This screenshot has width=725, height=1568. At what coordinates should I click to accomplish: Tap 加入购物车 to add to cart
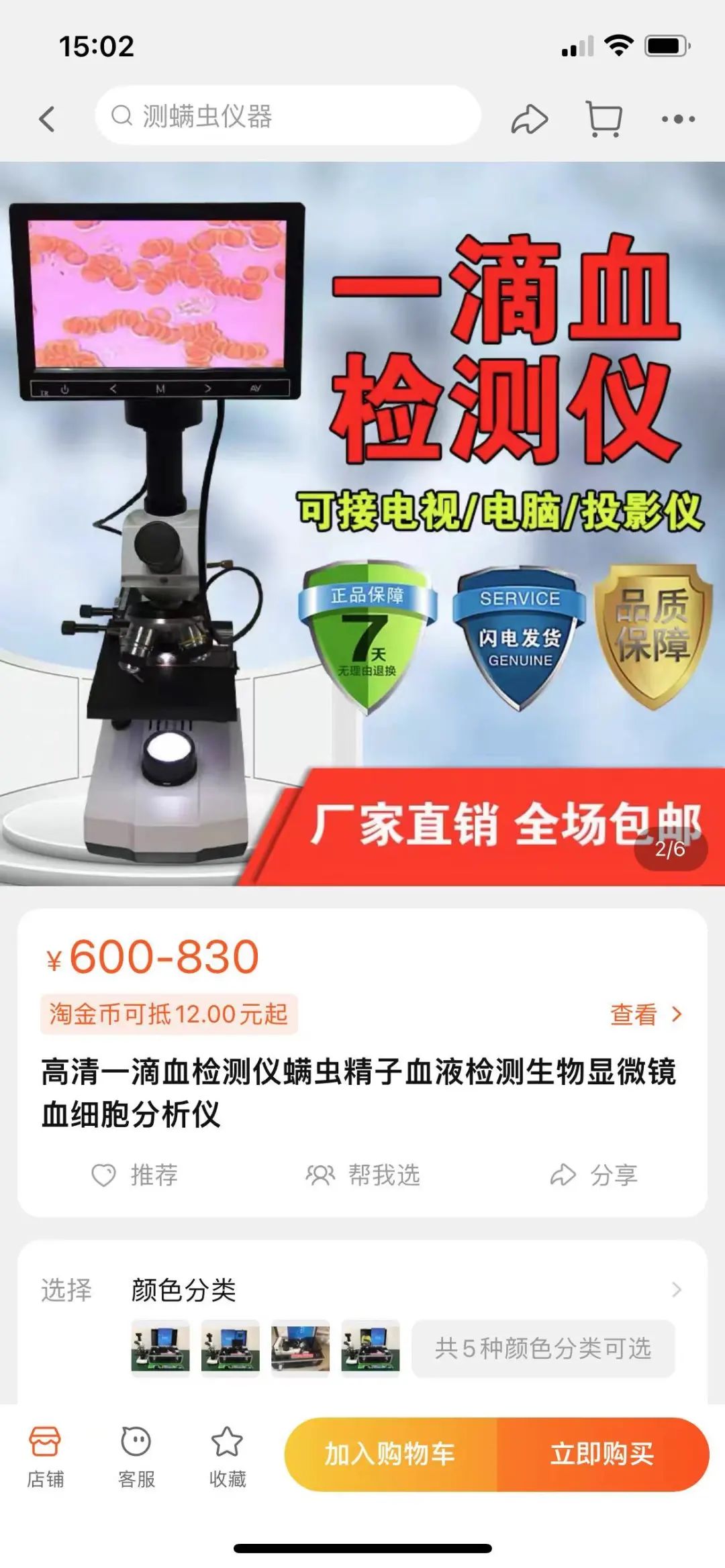[390, 1454]
